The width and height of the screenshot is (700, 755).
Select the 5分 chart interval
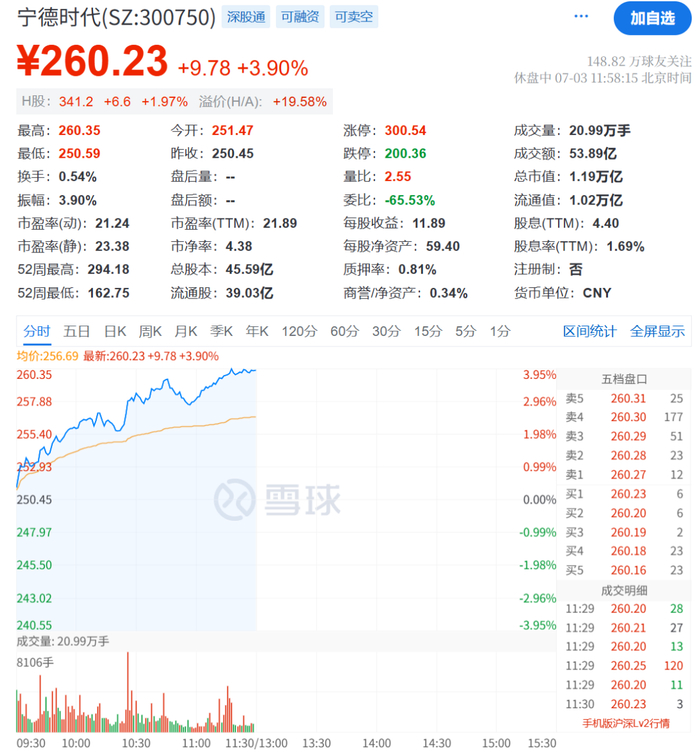click(466, 331)
